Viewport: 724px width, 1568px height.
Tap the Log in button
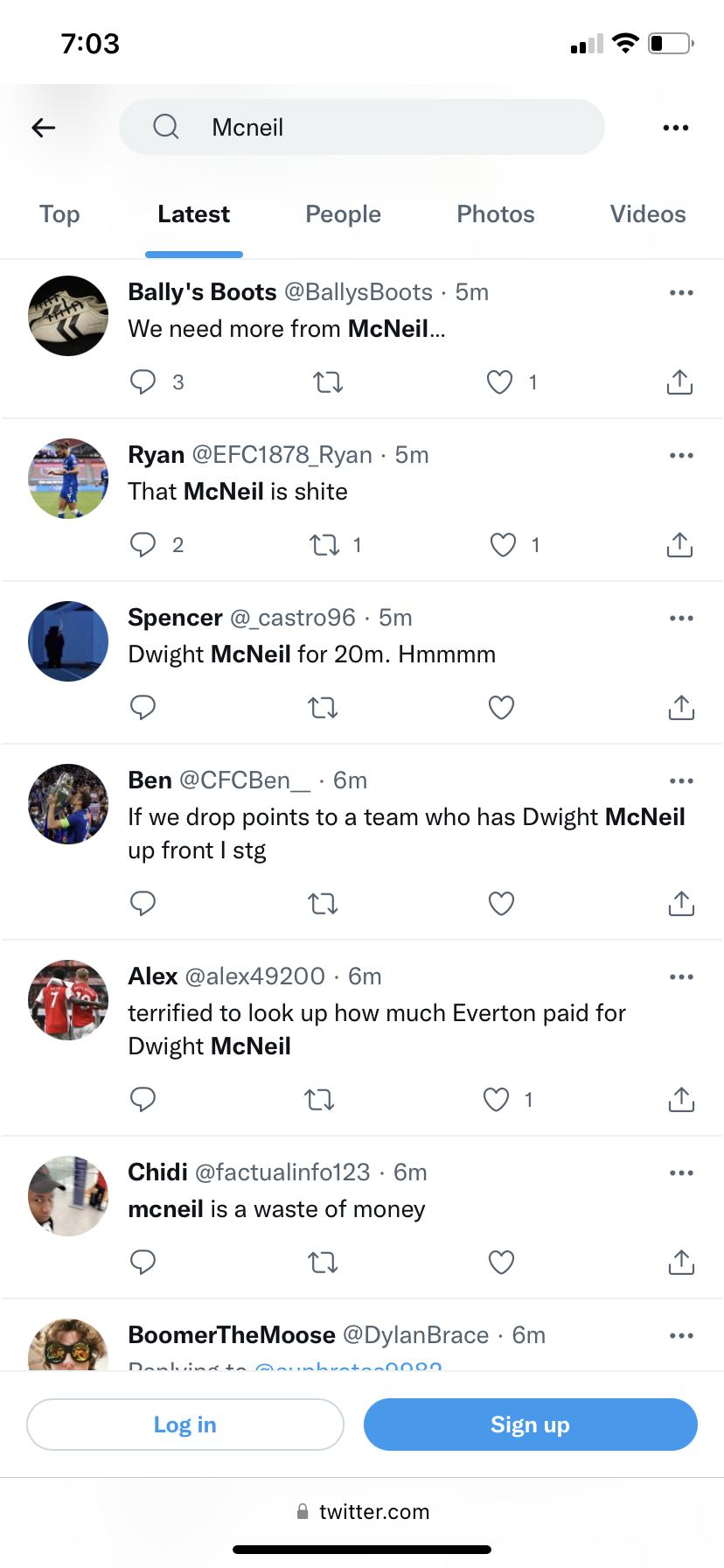[x=185, y=1424]
